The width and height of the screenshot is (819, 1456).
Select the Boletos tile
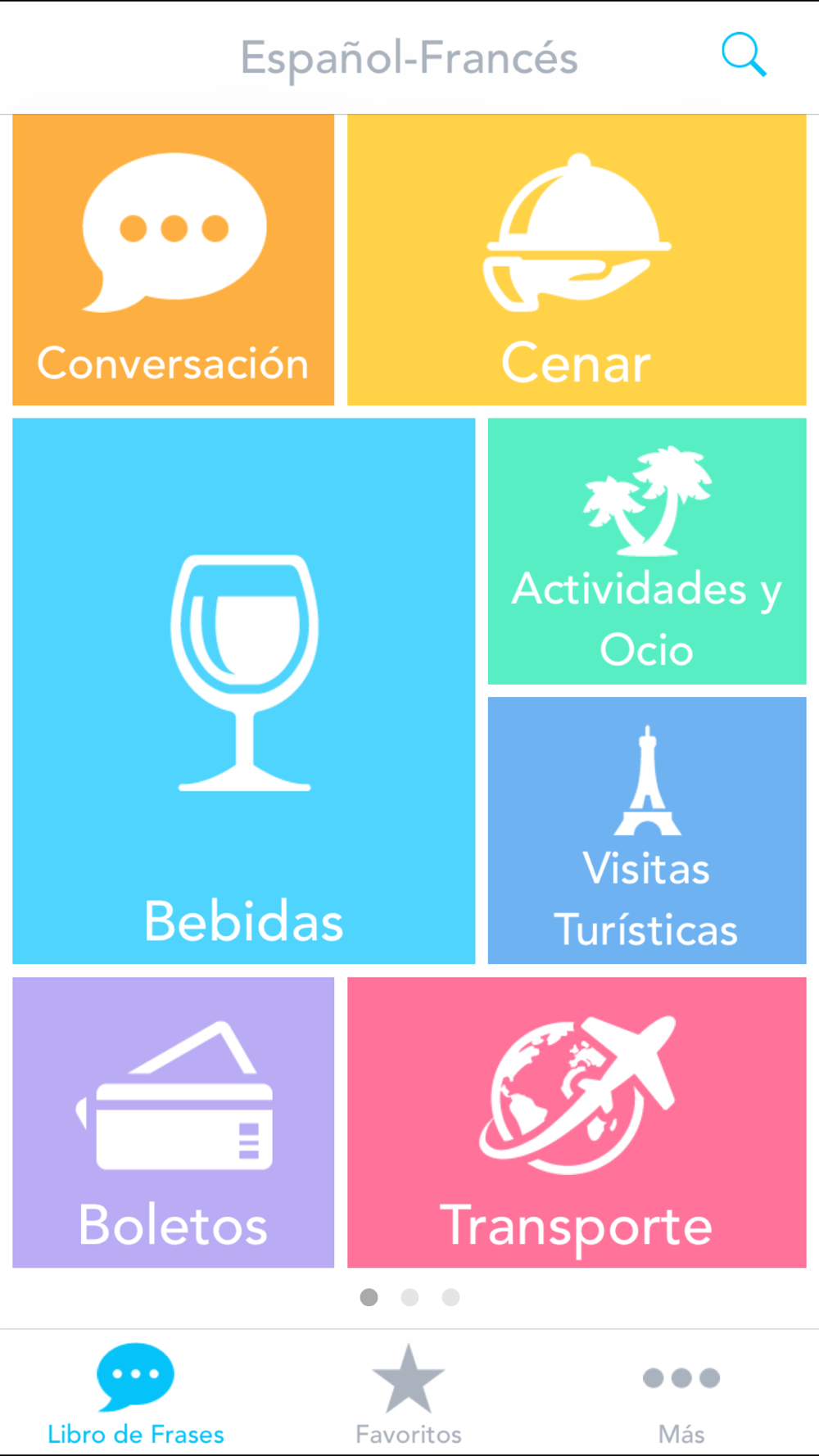(173, 1122)
